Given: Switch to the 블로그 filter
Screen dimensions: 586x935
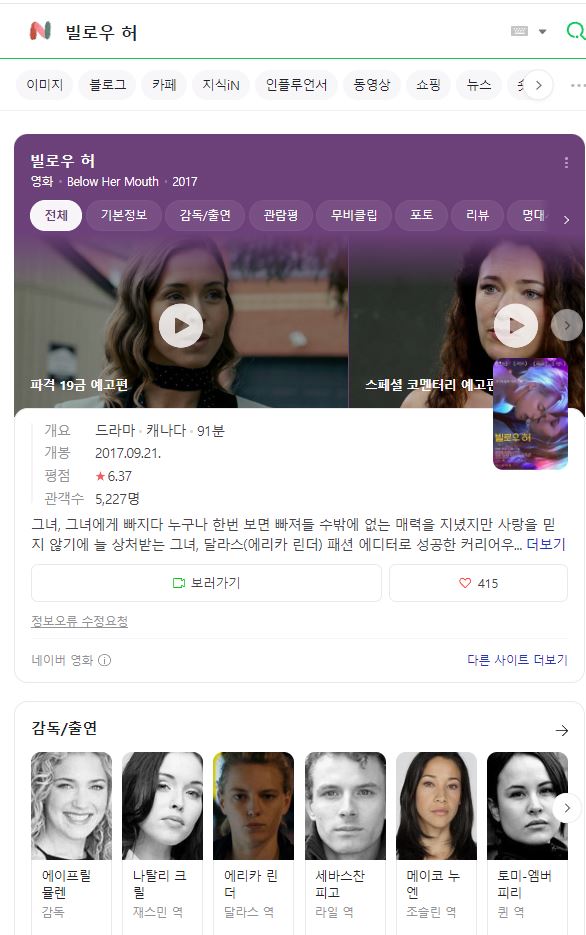Looking at the screenshot, I should [x=107, y=85].
